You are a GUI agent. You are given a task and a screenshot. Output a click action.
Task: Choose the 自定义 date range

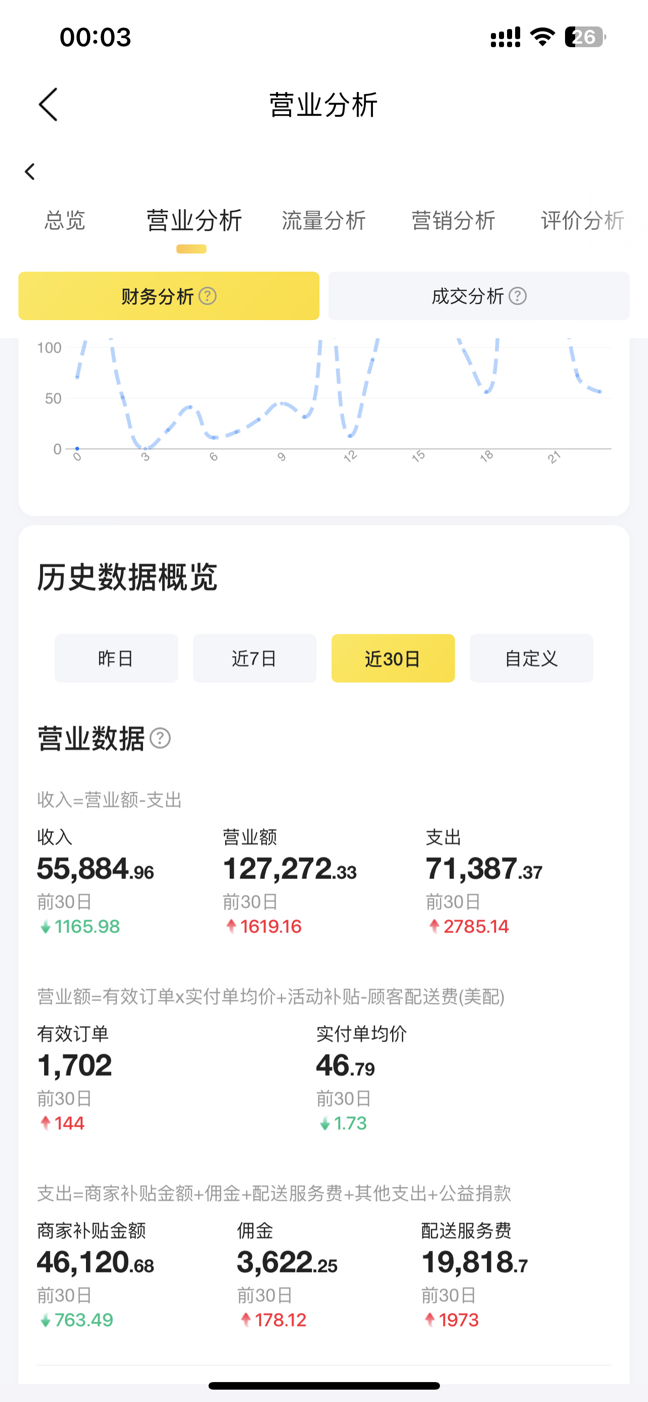tap(531, 658)
